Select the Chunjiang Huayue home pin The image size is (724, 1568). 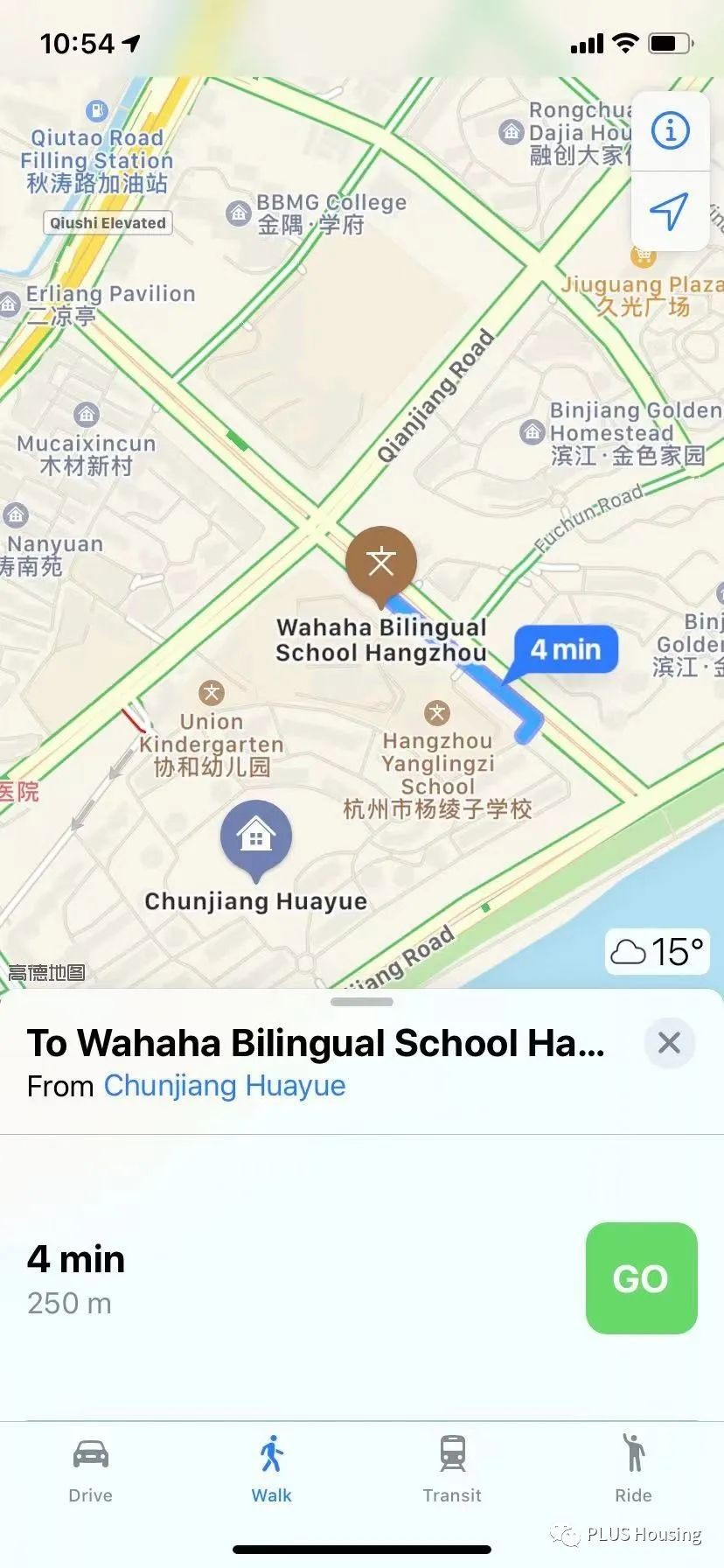pyautogui.click(x=255, y=837)
